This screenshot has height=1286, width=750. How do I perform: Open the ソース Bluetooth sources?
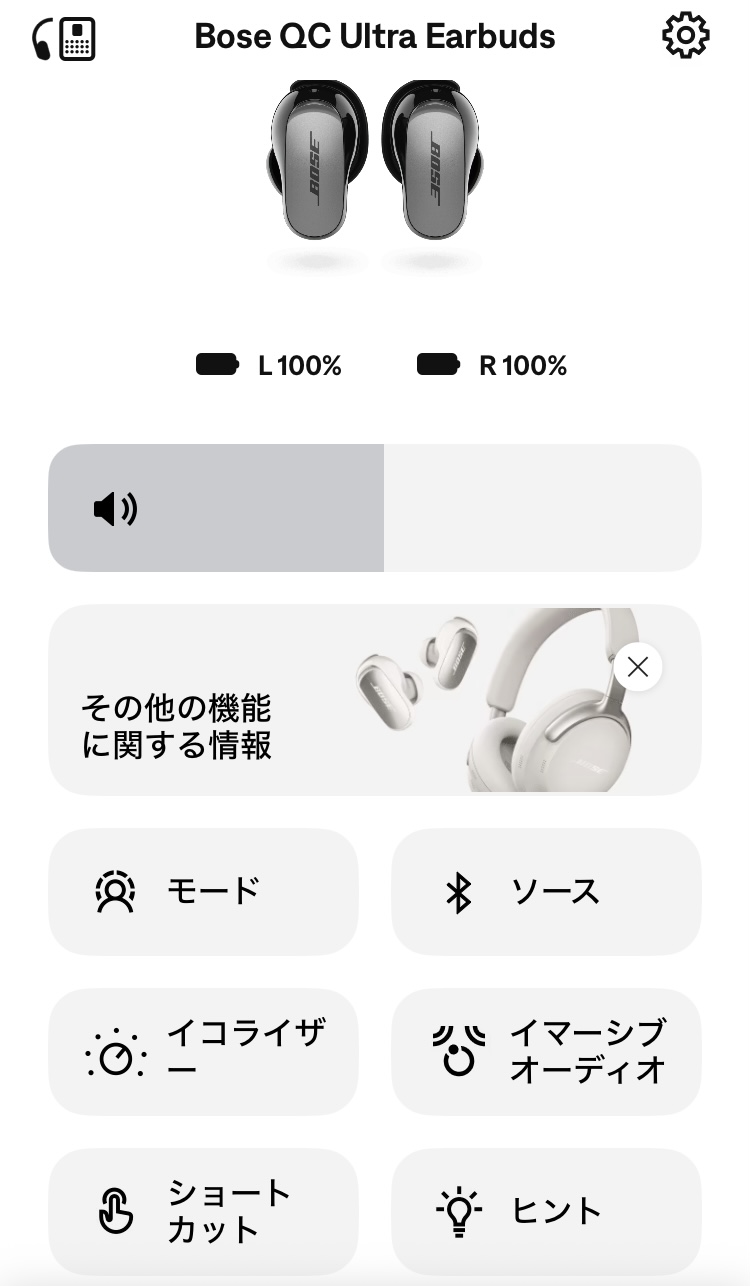[546, 891]
